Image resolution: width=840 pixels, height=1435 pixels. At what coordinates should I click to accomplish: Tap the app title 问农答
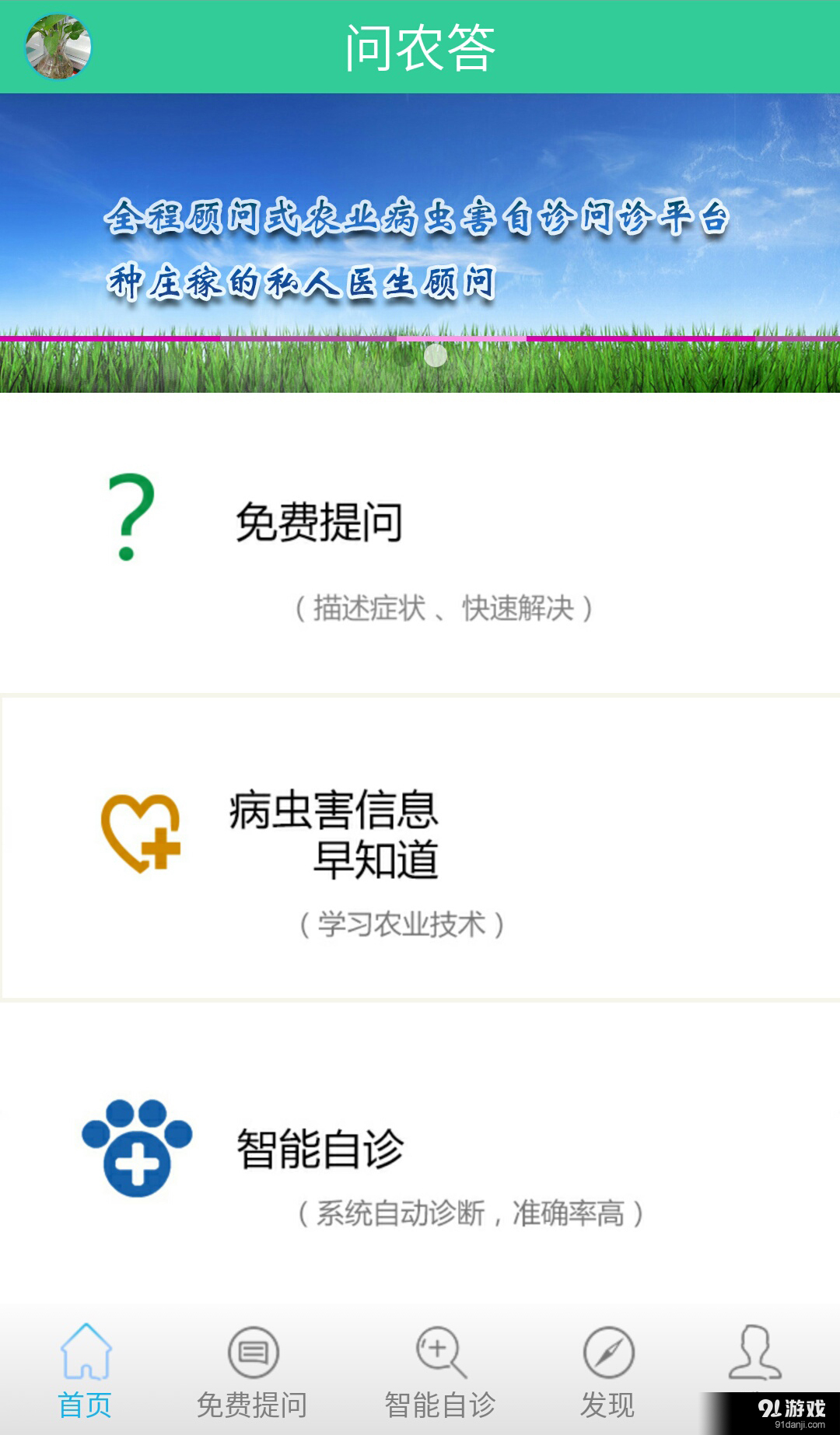[x=420, y=45]
